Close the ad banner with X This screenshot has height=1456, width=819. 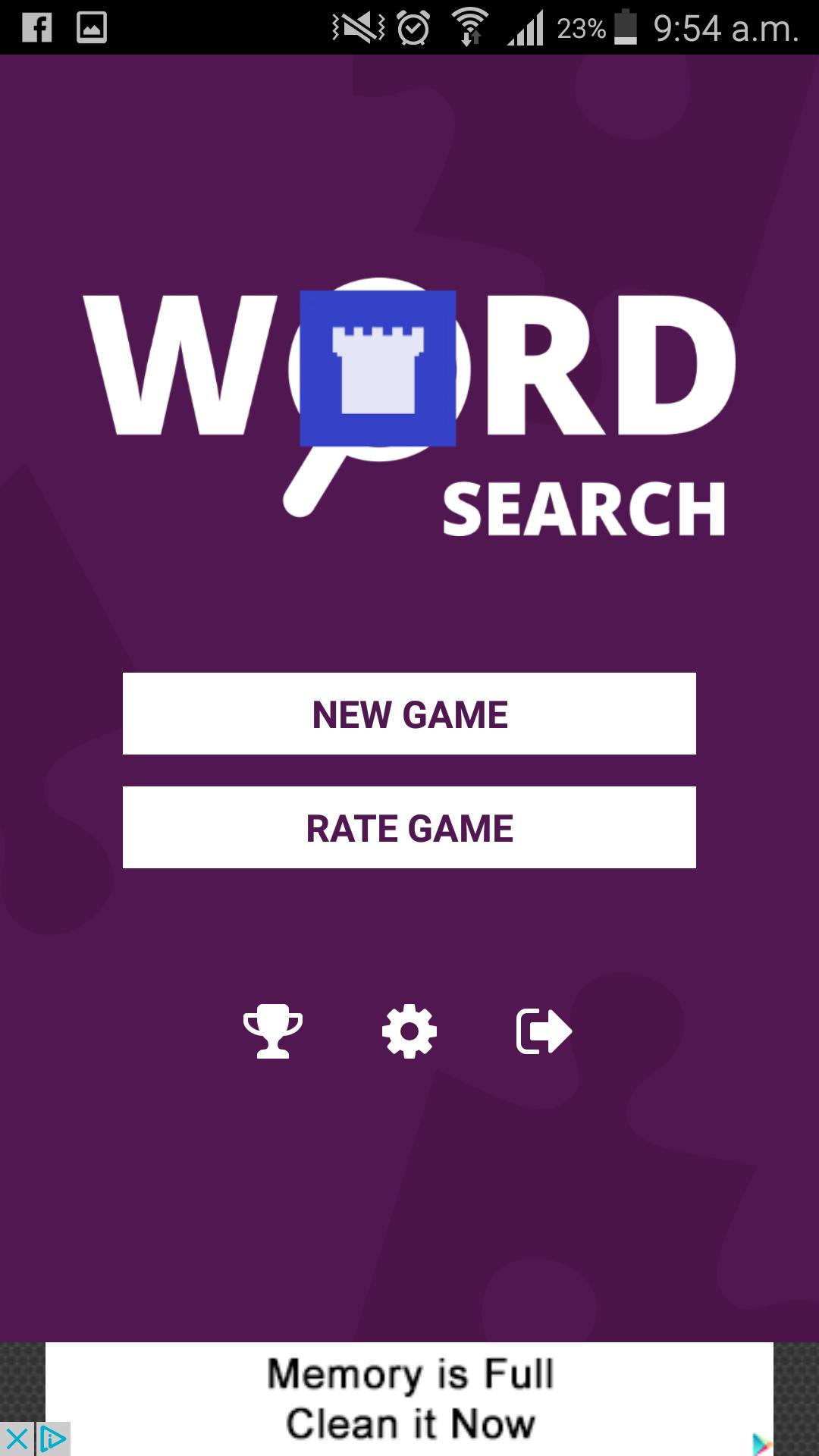(x=17, y=1439)
